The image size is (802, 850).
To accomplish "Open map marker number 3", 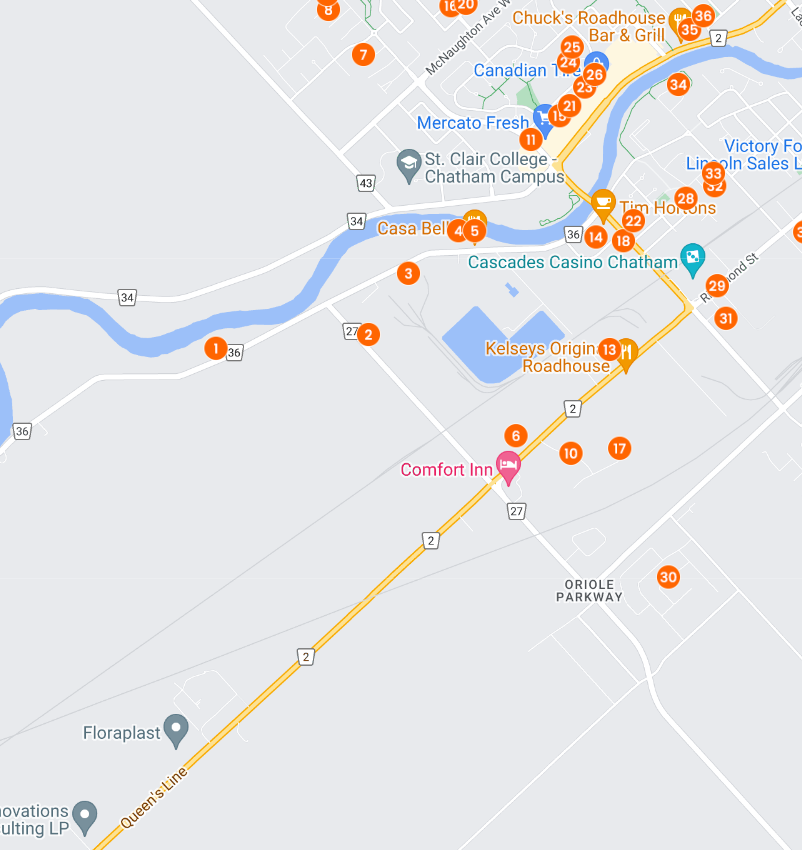I will coord(407,272).
